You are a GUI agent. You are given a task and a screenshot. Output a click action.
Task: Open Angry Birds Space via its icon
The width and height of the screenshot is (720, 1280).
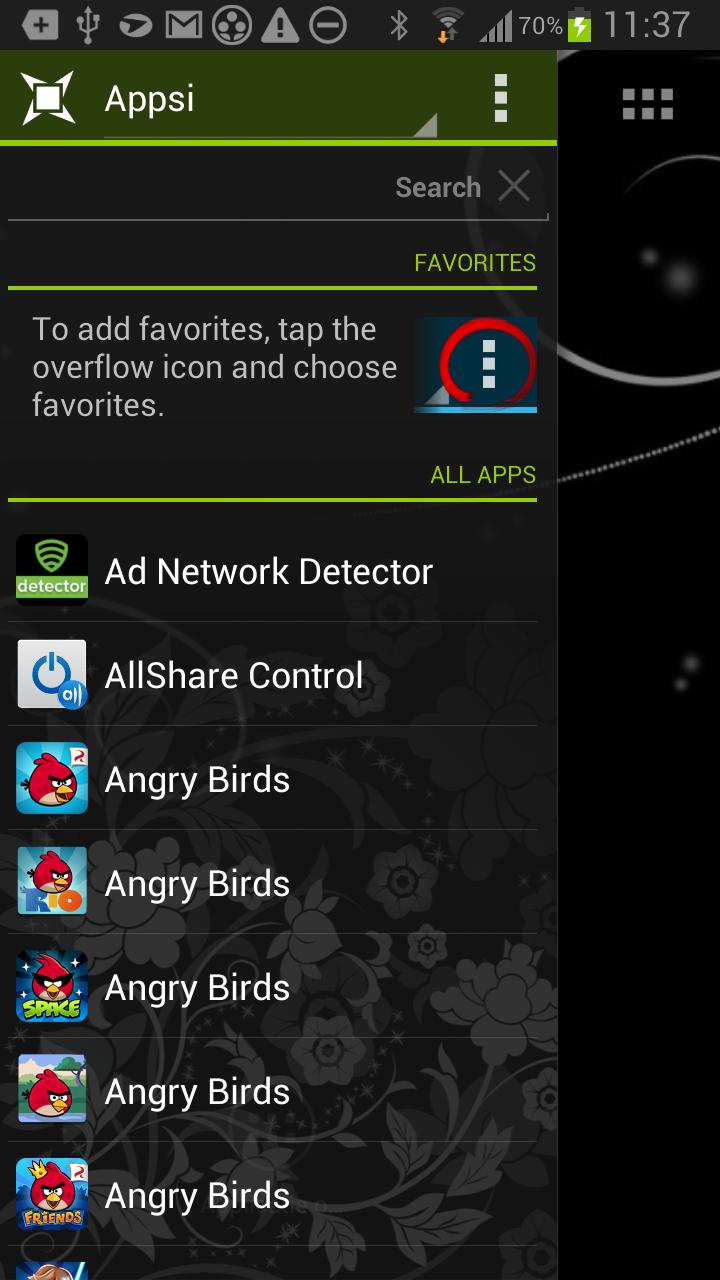(51, 986)
